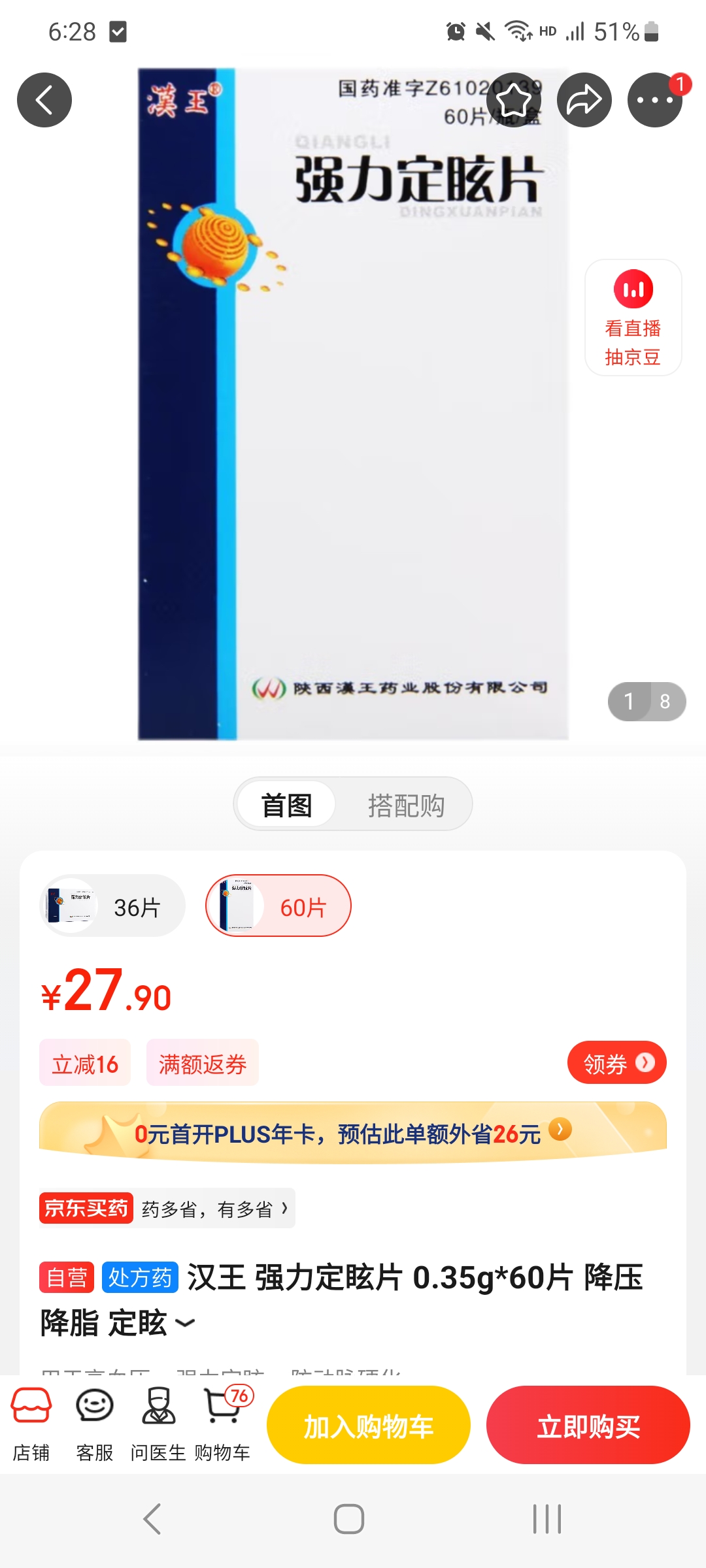Open the 满额返券 promotion tag

[x=202, y=1064]
